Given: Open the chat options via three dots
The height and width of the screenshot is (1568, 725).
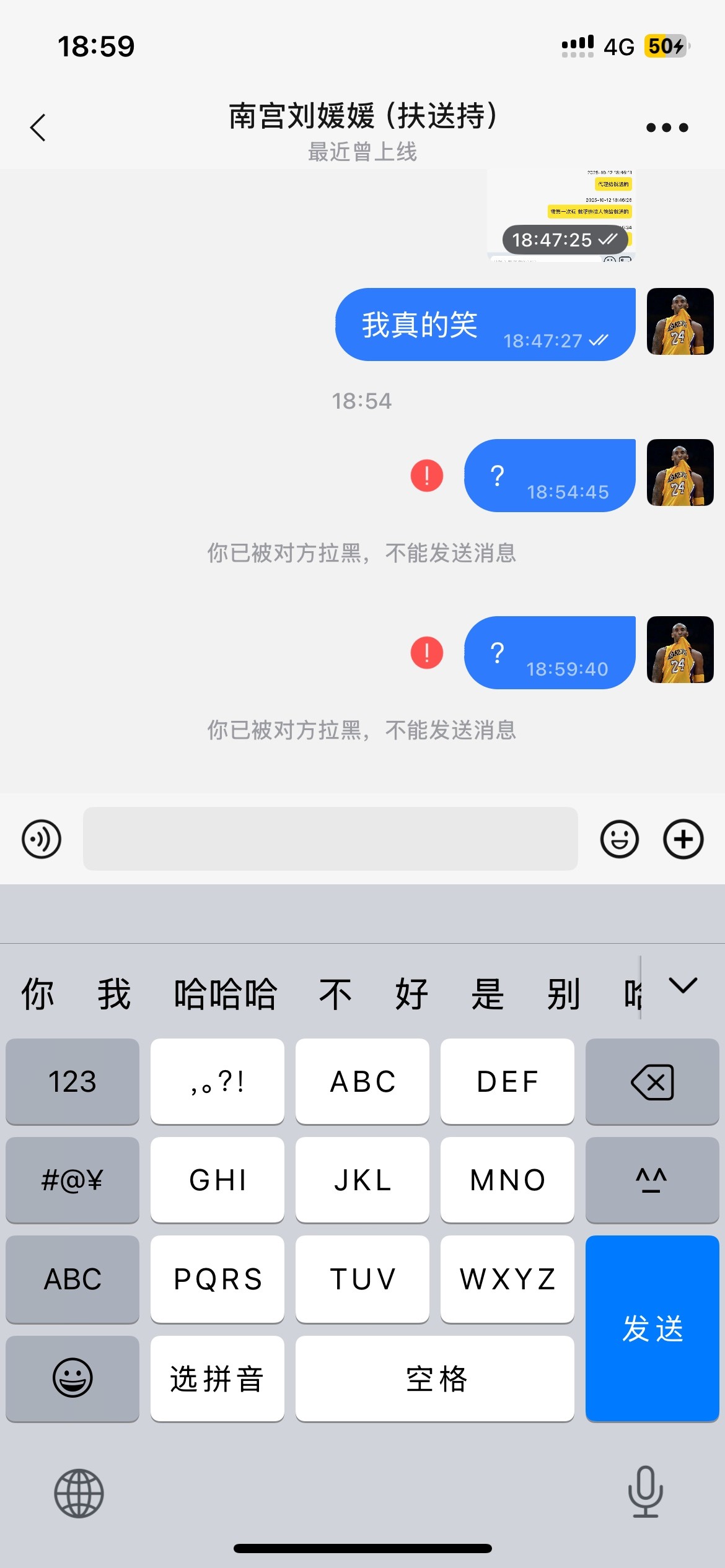Looking at the screenshot, I should [x=667, y=127].
